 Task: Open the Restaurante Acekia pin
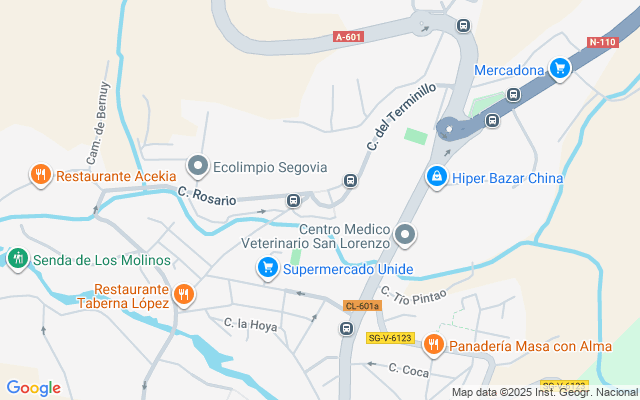(40, 175)
